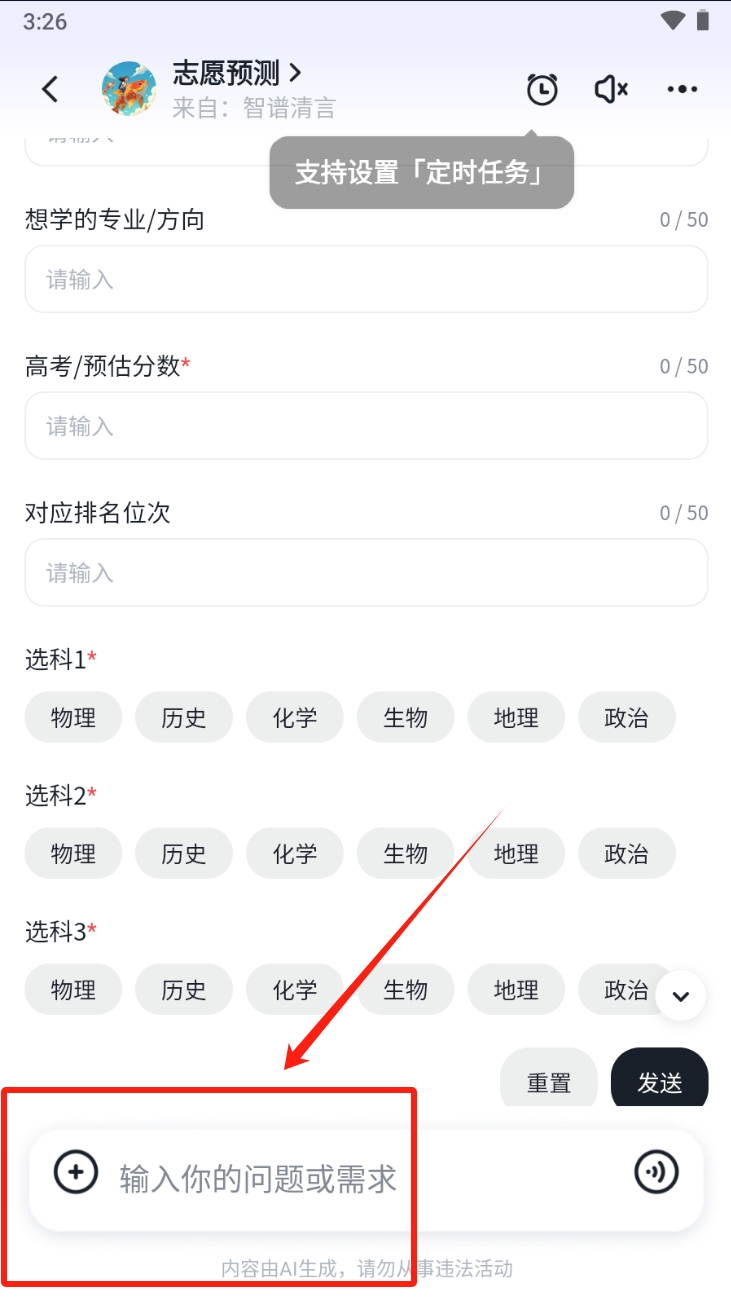Pick 政治 in the 选科1 row
This screenshot has height=1303, width=731.
point(626,717)
